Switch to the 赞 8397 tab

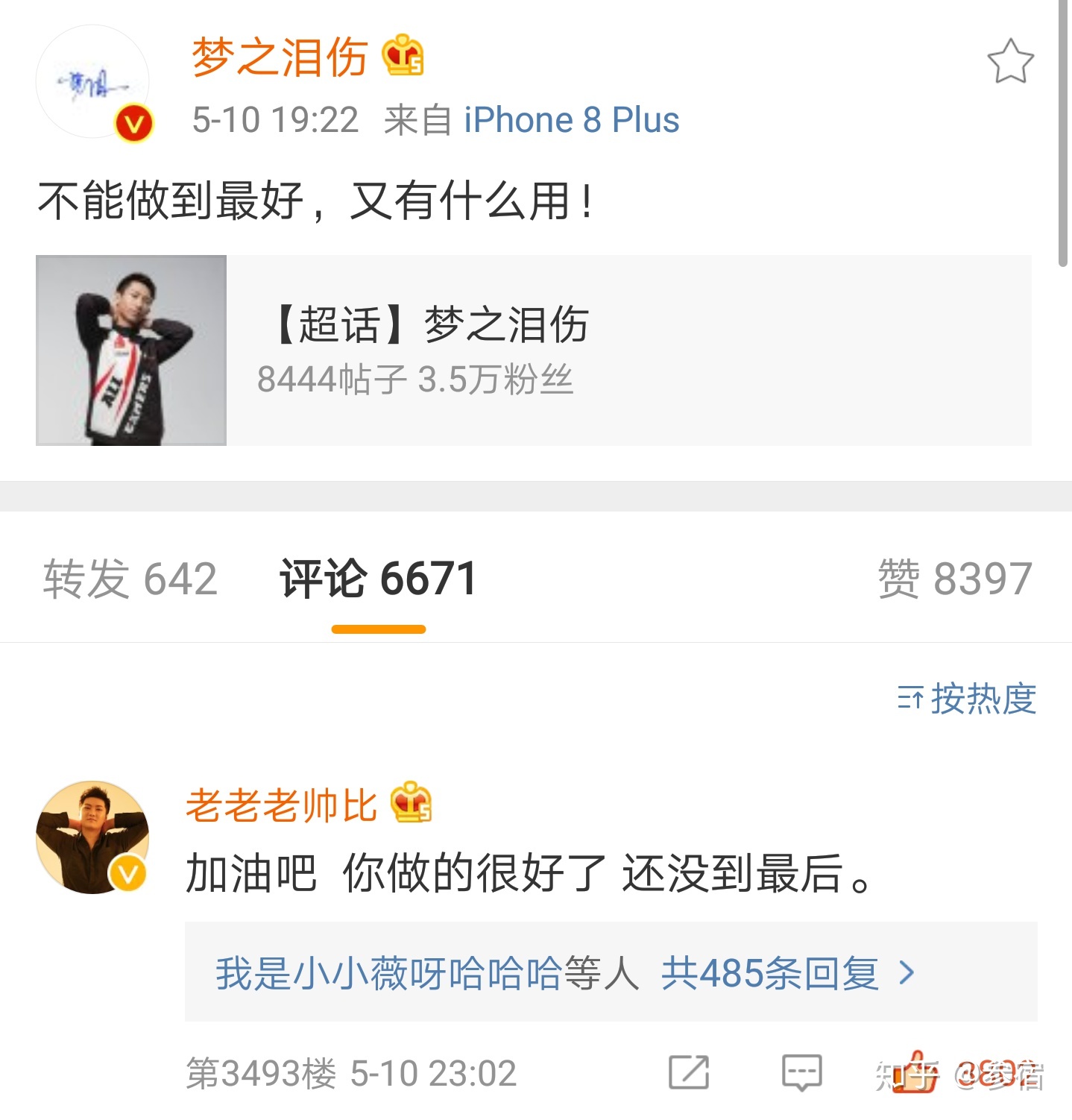click(954, 579)
